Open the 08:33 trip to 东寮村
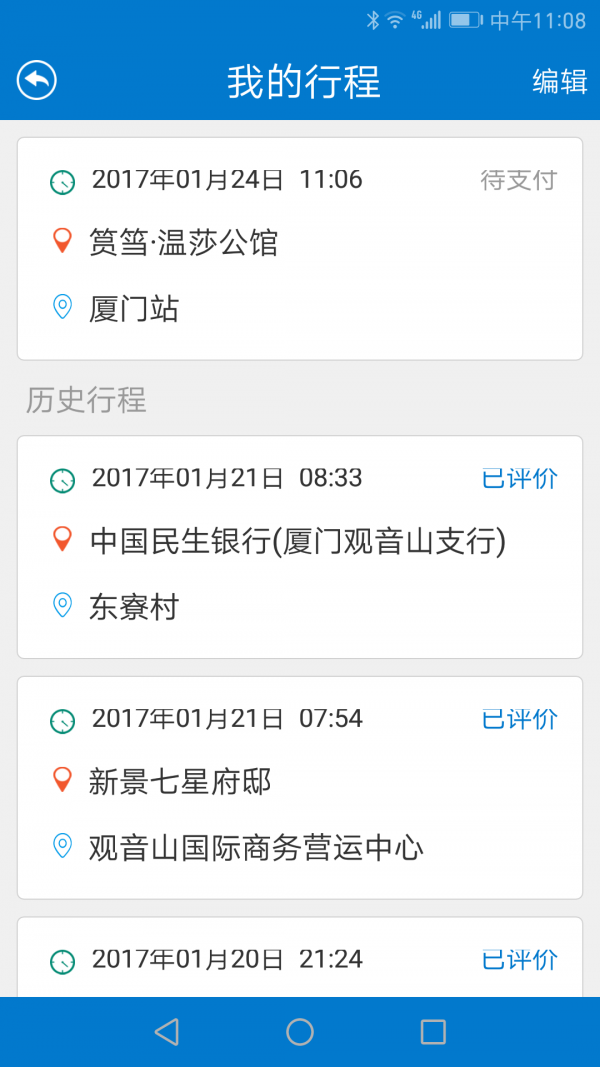The image size is (600, 1067). pos(300,546)
